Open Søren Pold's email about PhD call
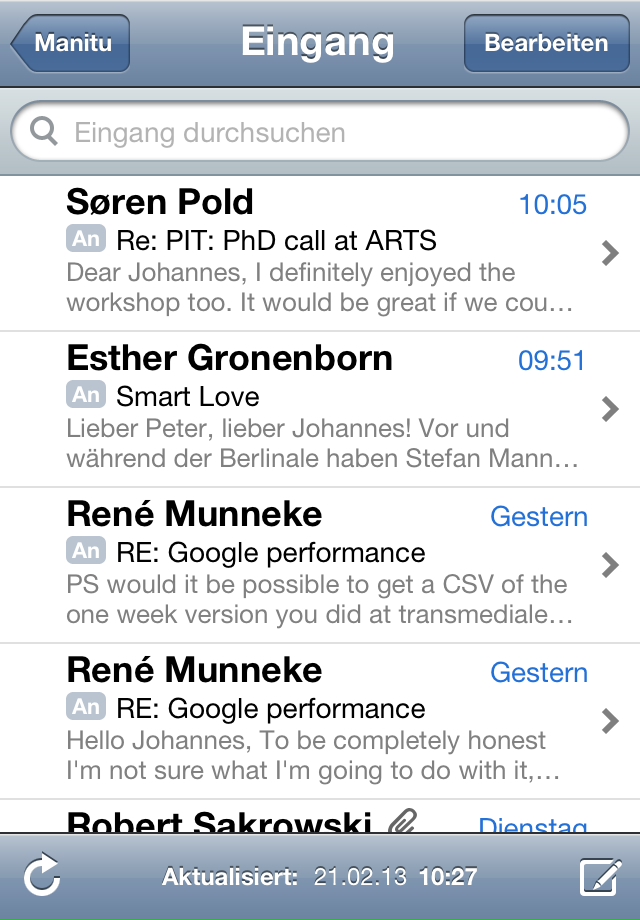Image resolution: width=640 pixels, height=920 pixels. pyautogui.click(x=320, y=254)
